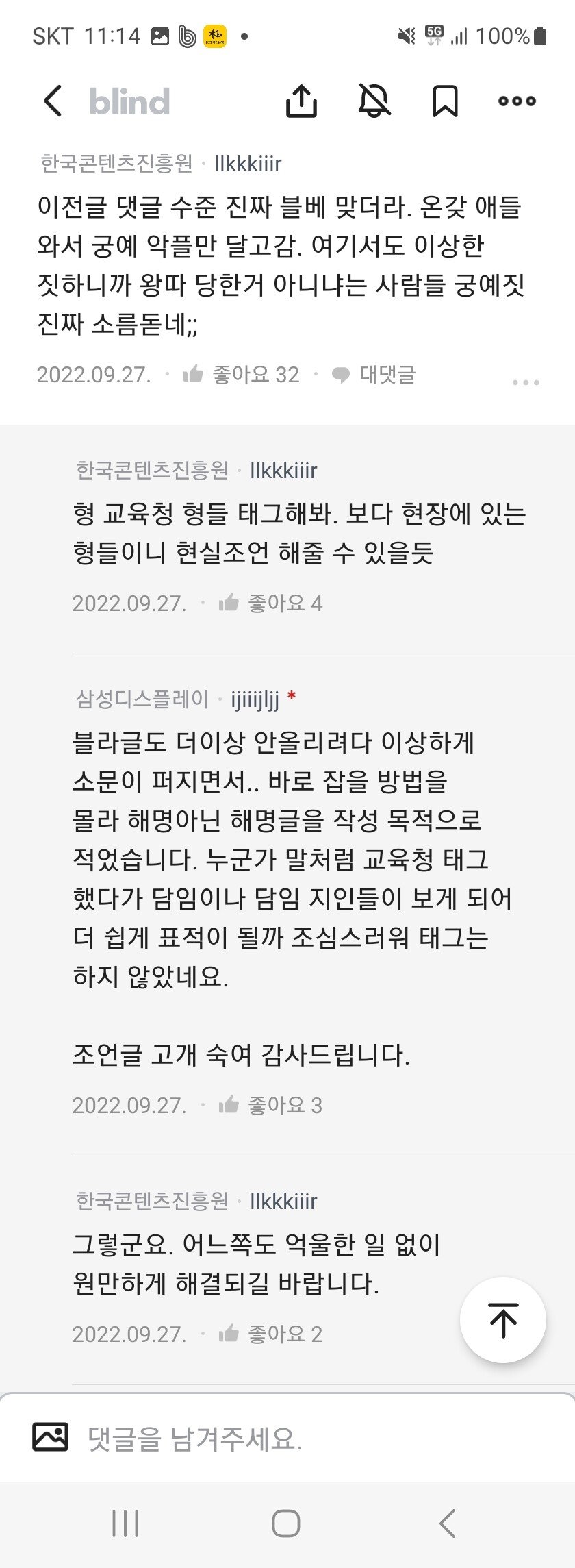Open the top-bar overflow menu
This screenshot has width=575, height=1568.
pyautogui.click(x=517, y=101)
